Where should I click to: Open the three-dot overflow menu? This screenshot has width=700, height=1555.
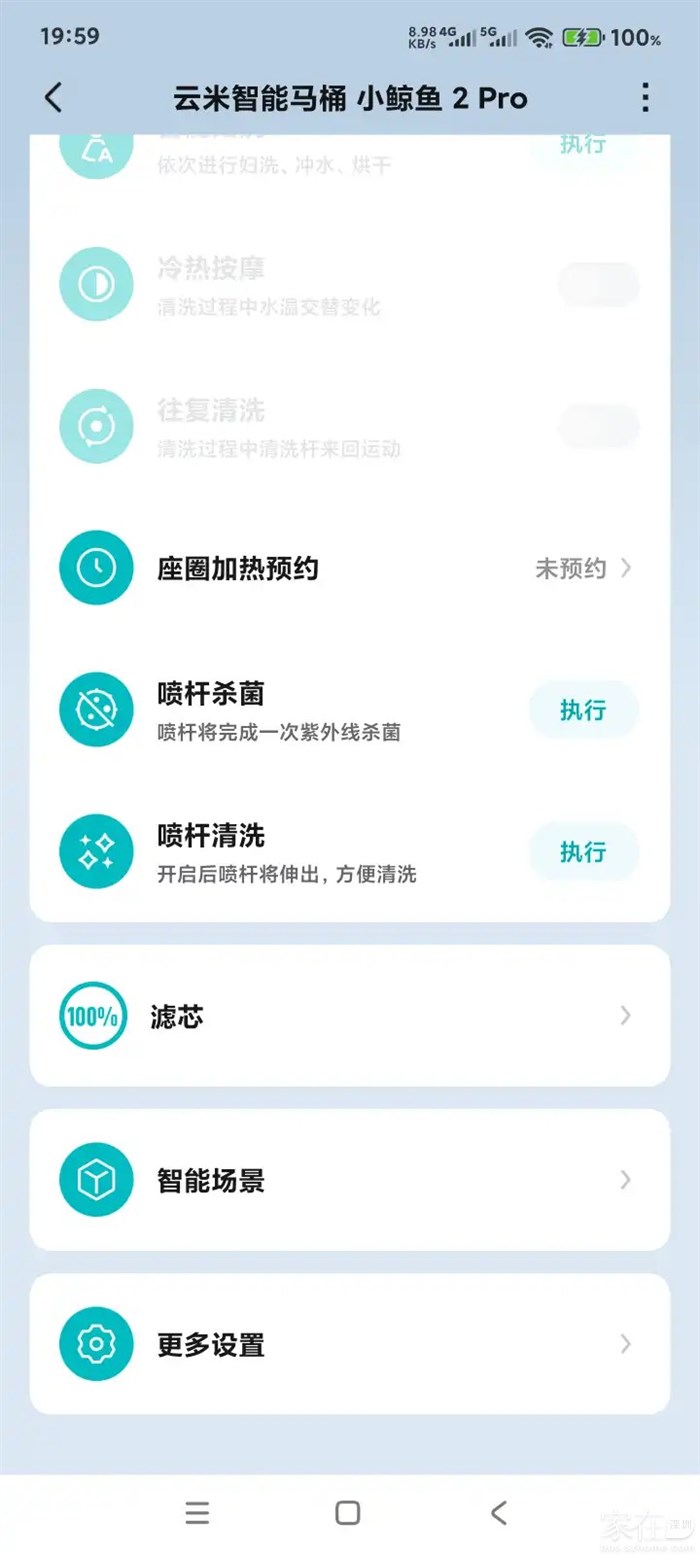645,97
